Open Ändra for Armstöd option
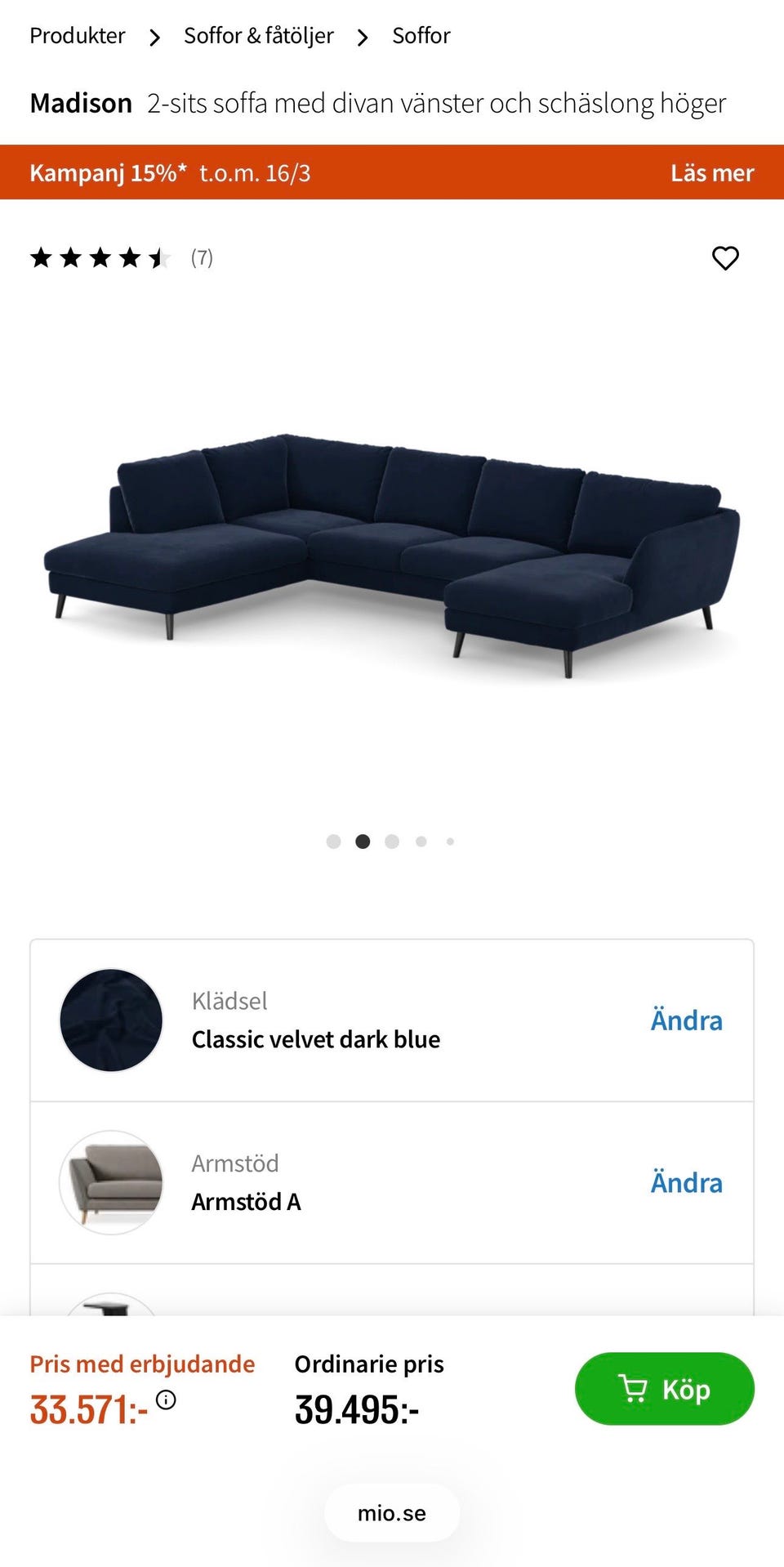Image resolution: width=784 pixels, height=1567 pixels. click(x=687, y=1182)
